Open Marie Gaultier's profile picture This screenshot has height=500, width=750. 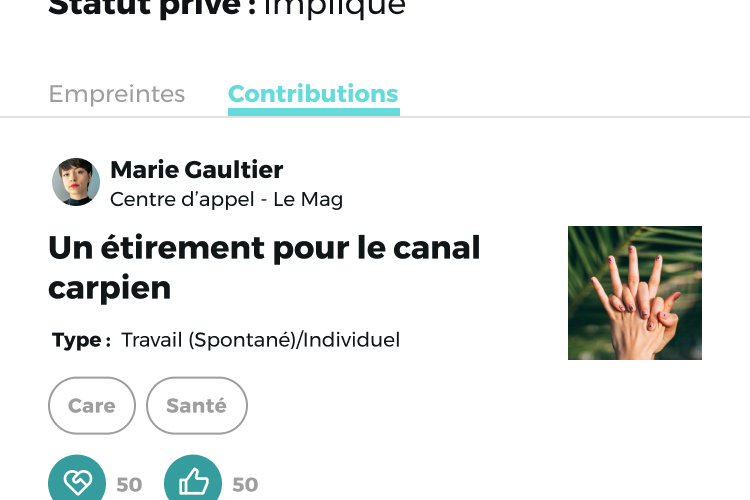click(76, 182)
